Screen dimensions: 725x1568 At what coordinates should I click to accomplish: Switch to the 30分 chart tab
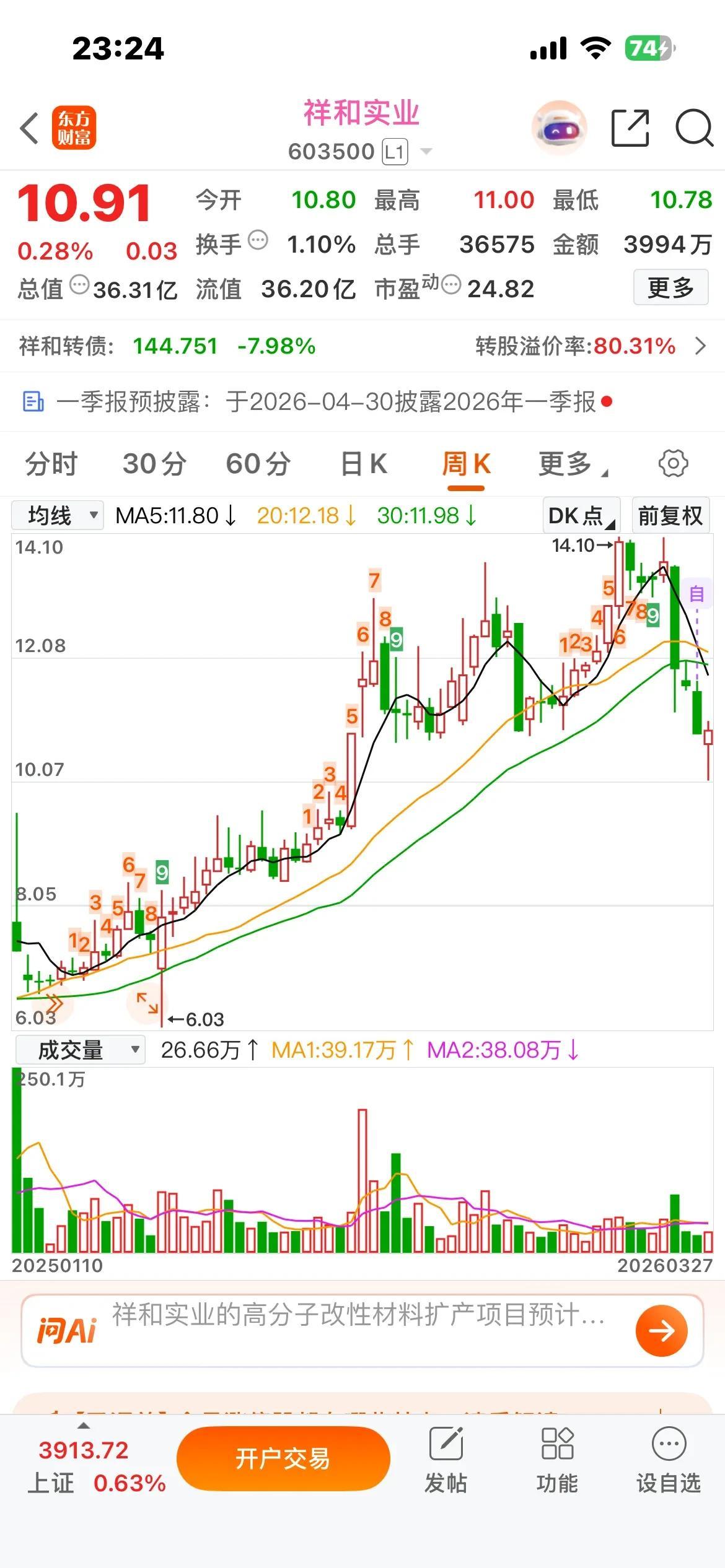(x=154, y=464)
